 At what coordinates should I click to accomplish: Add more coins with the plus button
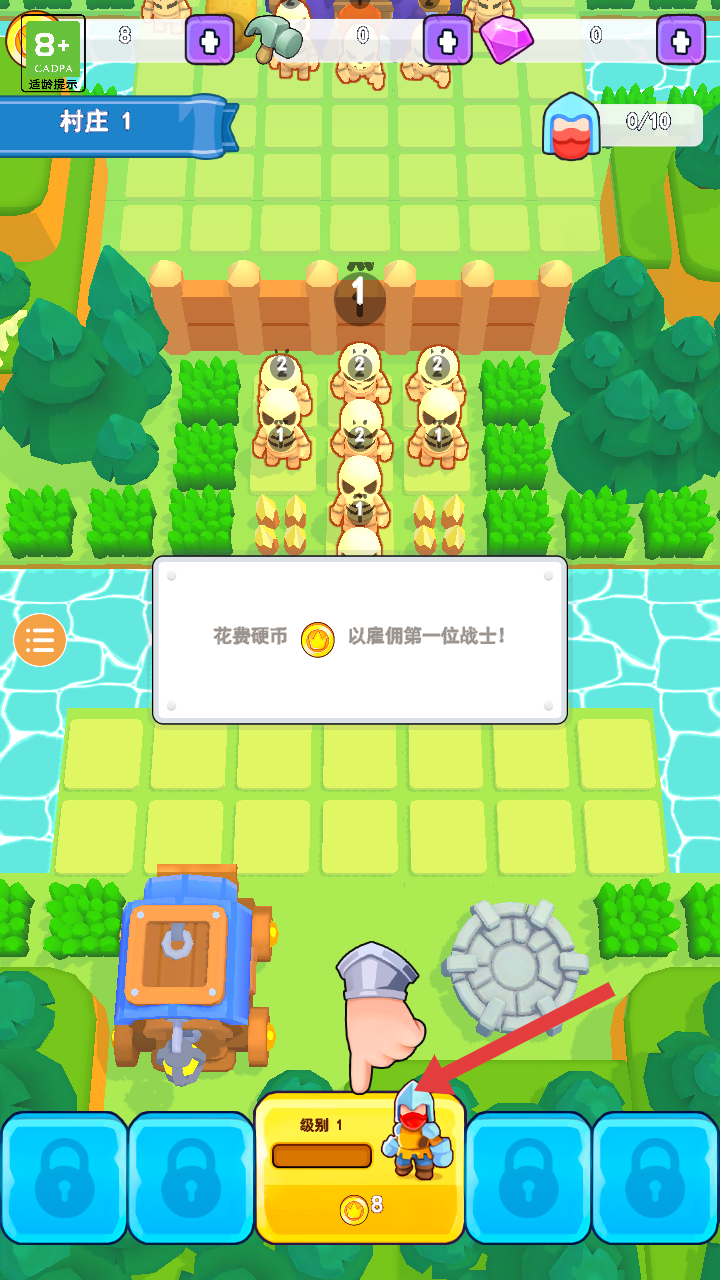(x=210, y=40)
